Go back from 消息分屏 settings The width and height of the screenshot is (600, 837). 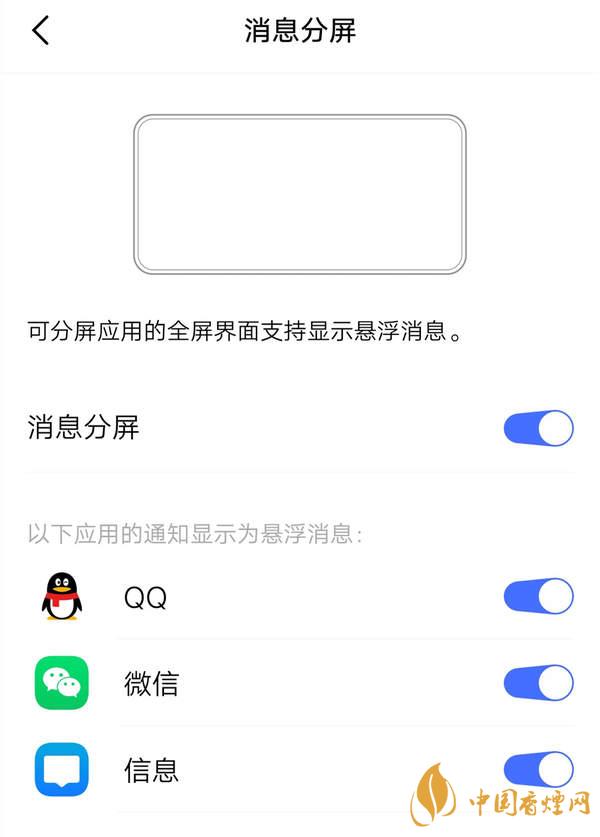(x=40, y=30)
